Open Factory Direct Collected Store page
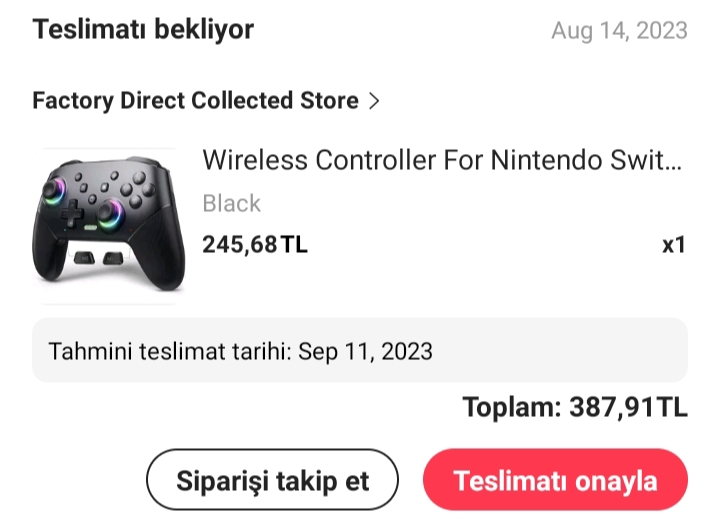Screen dimensions: 719x526 pyautogui.click(x=206, y=101)
